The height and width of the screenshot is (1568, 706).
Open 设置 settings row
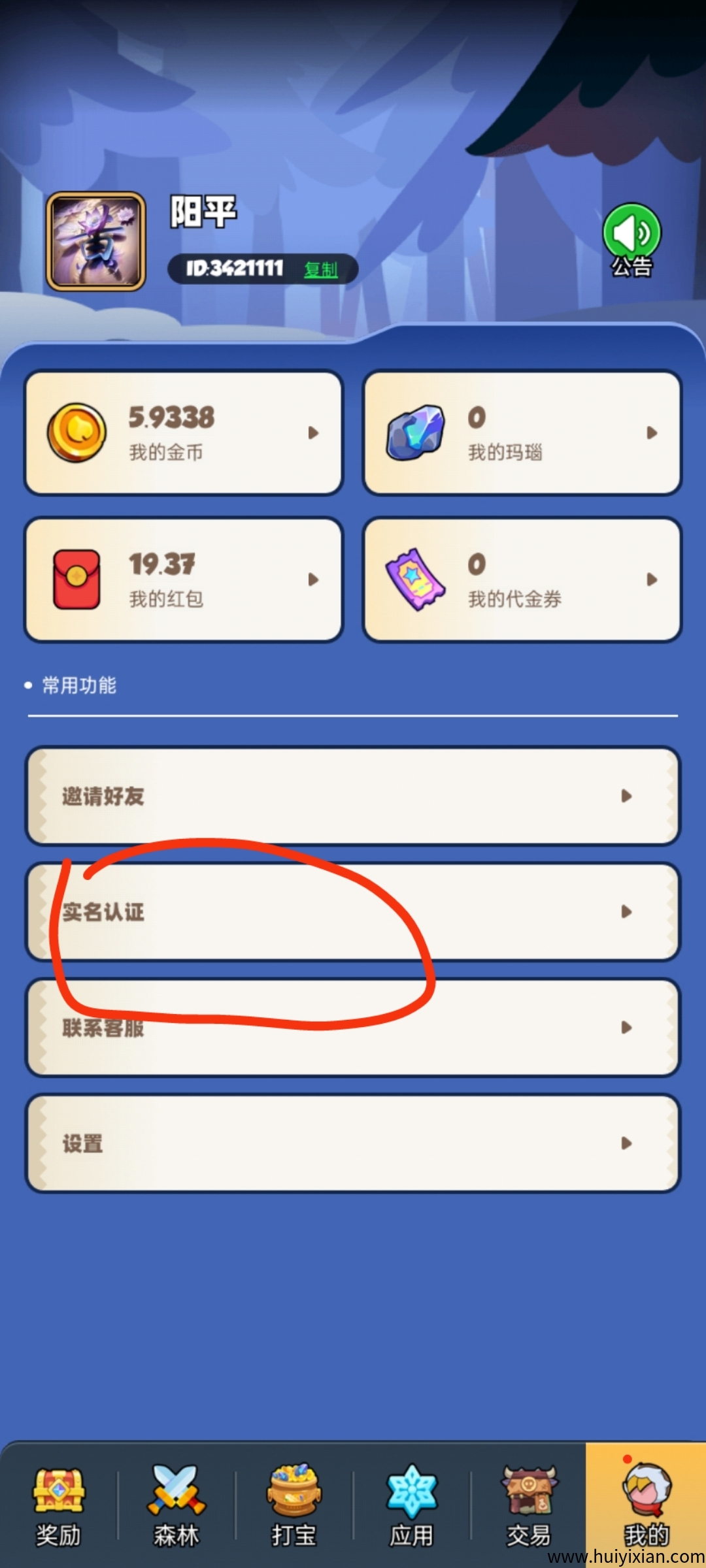(x=353, y=1143)
